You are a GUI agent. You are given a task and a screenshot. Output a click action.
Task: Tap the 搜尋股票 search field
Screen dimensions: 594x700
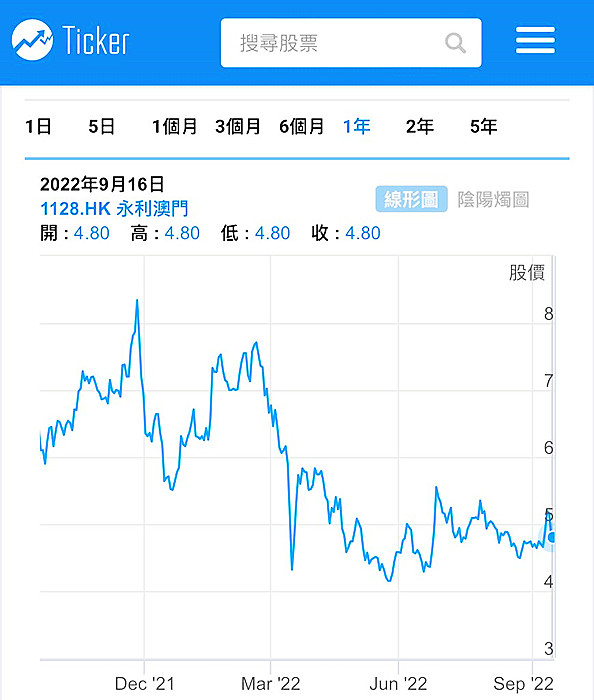click(x=351, y=43)
